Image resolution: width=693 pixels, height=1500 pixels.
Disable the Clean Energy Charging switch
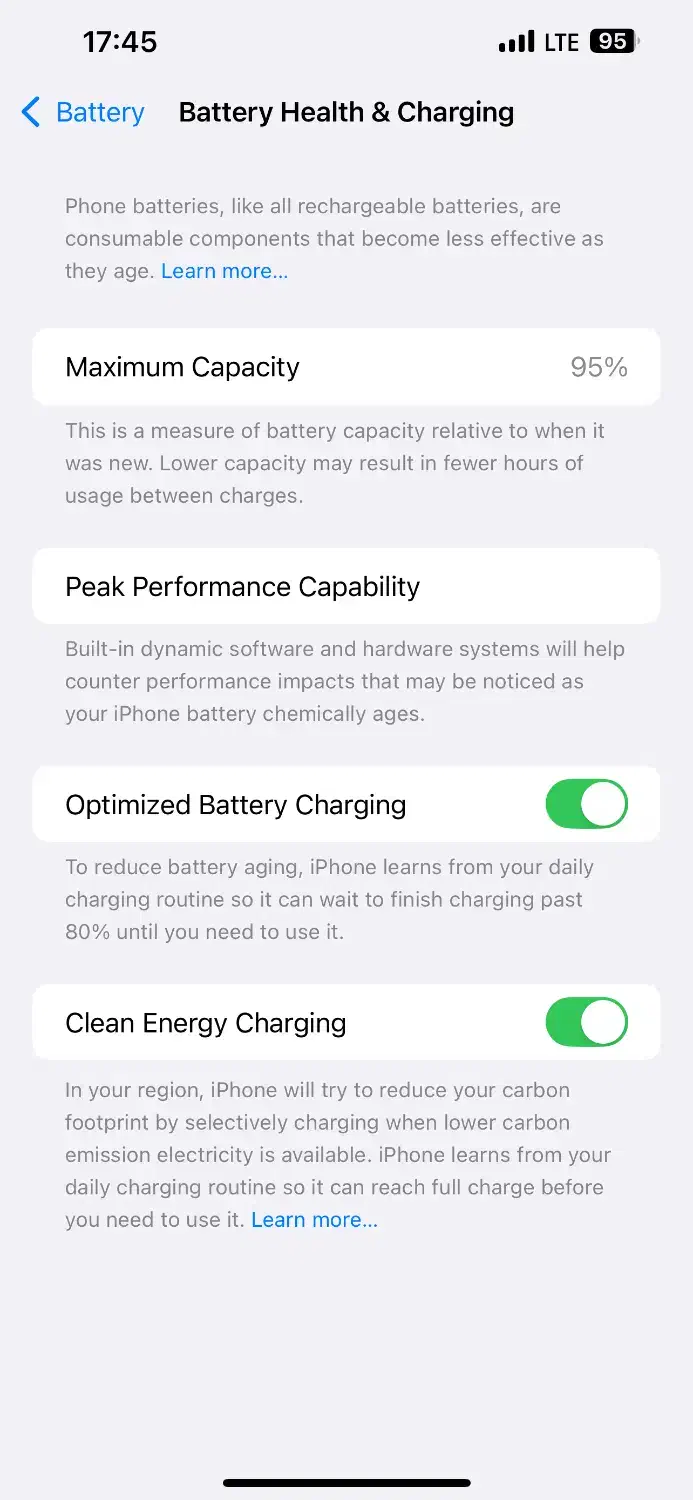click(x=586, y=1022)
